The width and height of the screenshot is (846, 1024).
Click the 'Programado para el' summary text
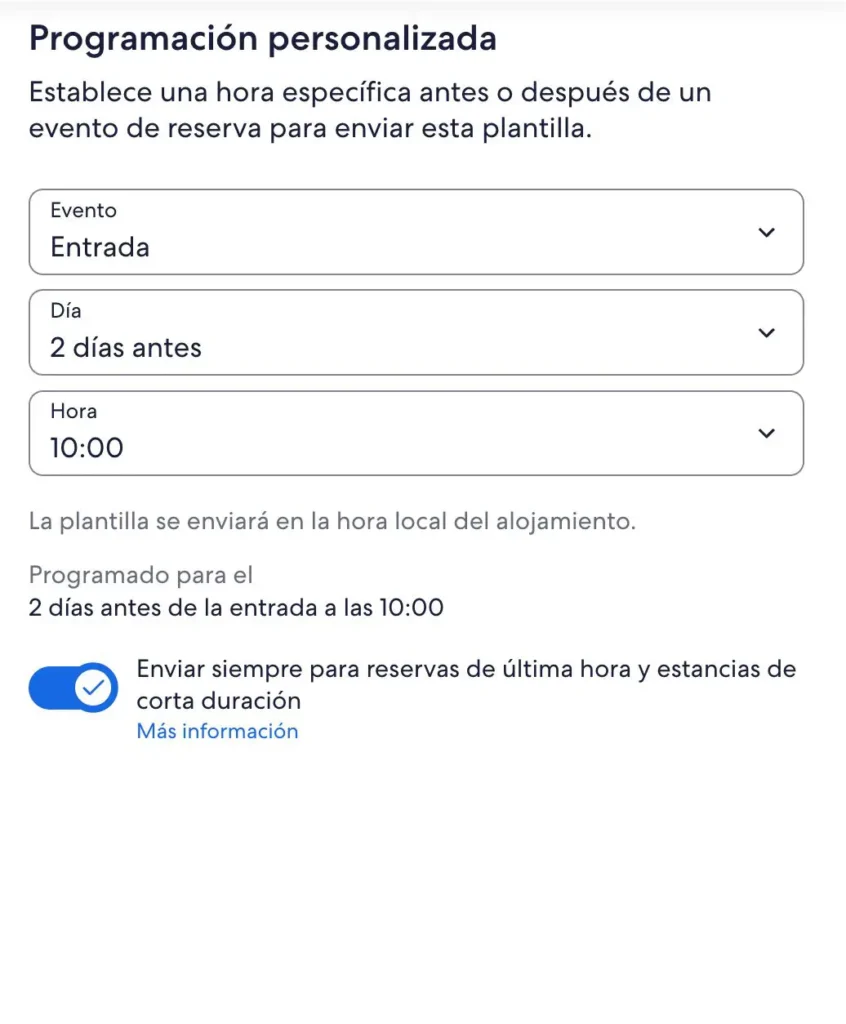point(141,574)
